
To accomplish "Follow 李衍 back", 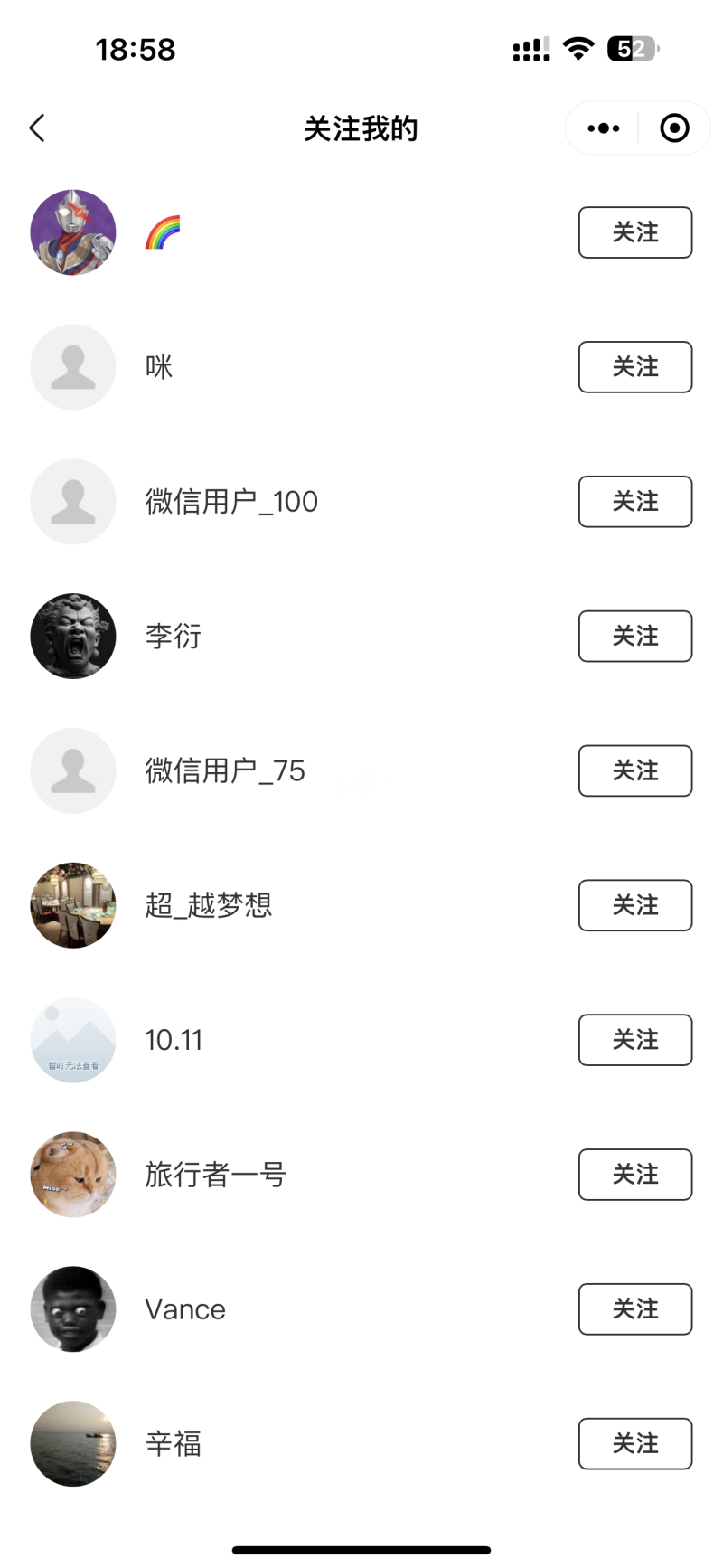I will coord(634,637).
